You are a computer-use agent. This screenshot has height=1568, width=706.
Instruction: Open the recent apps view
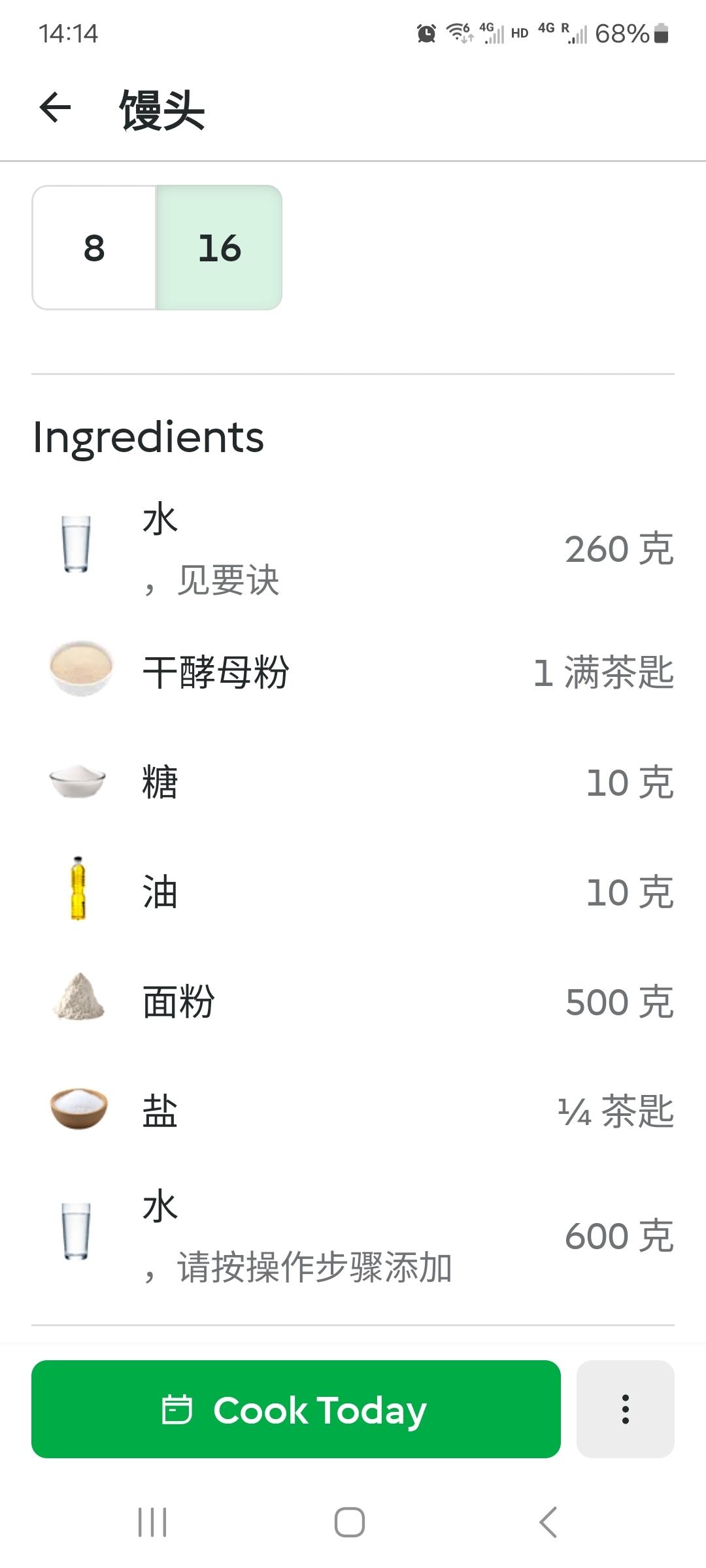tap(152, 1522)
